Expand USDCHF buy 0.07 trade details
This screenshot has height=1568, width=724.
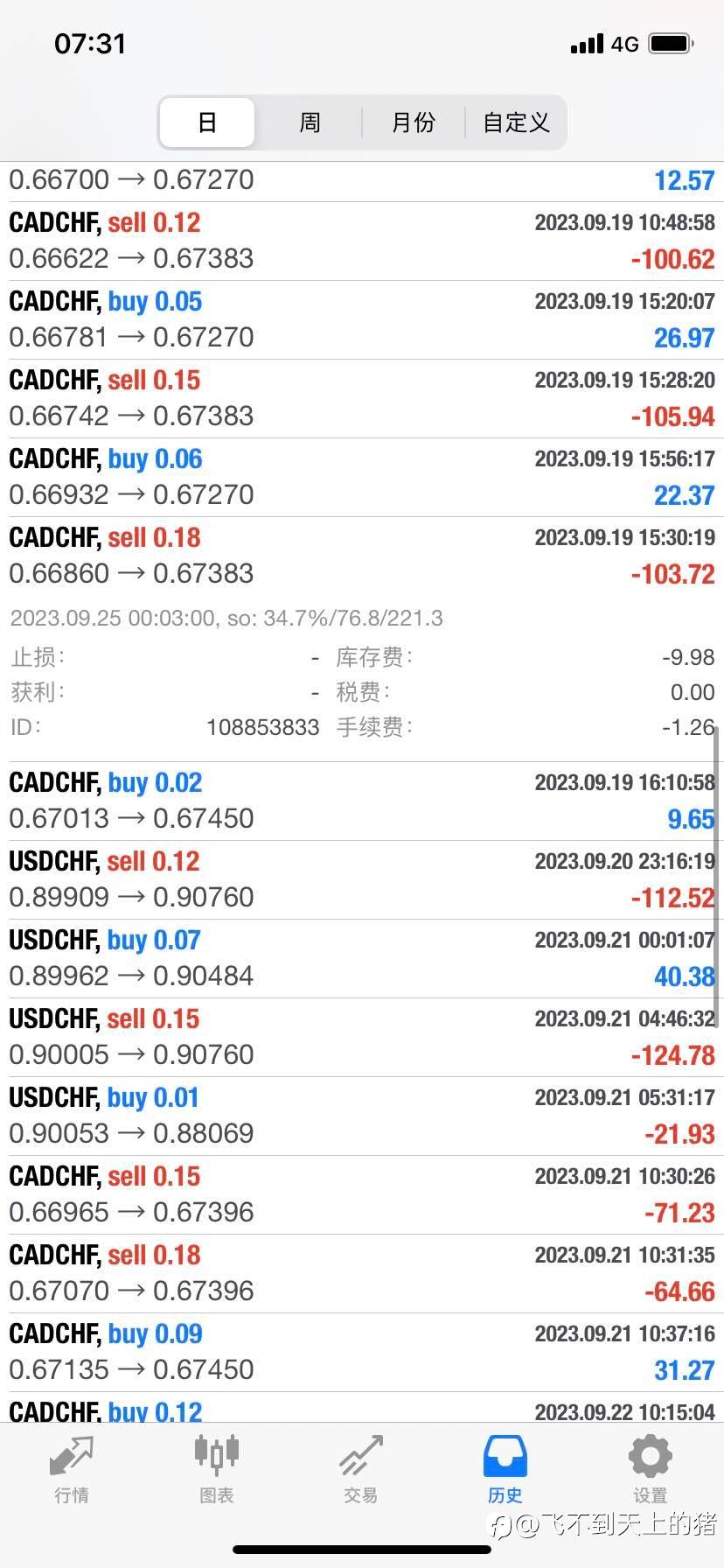pos(362,958)
